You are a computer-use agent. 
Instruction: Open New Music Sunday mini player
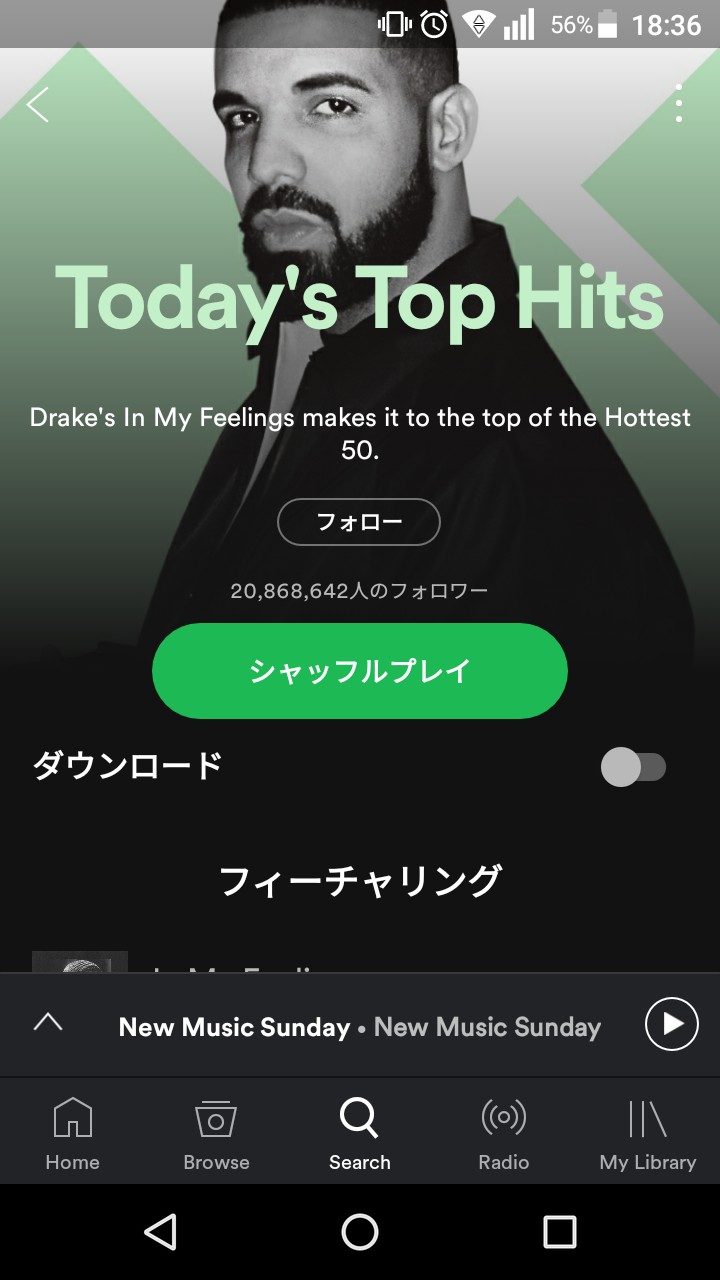pos(360,1027)
